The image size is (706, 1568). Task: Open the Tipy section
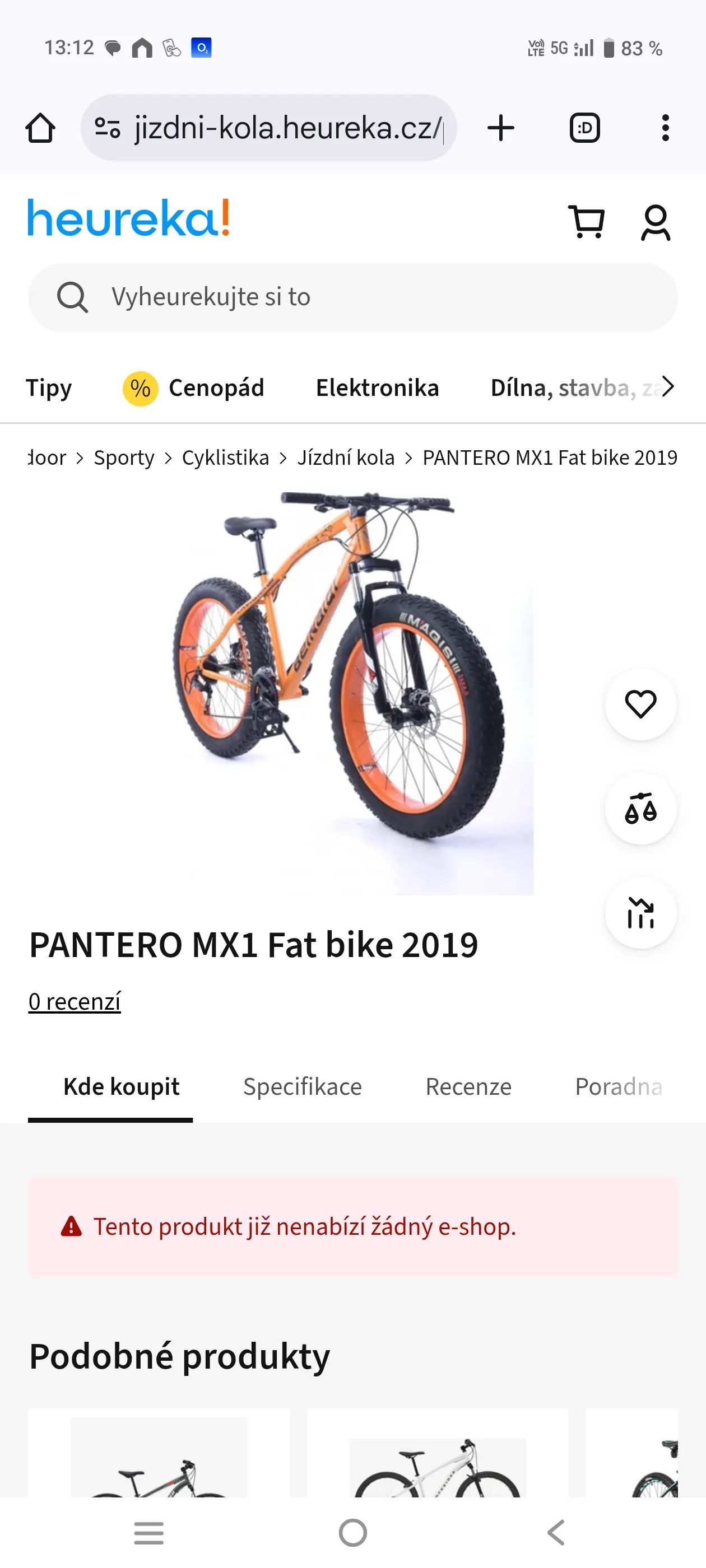(x=49, y=388)
